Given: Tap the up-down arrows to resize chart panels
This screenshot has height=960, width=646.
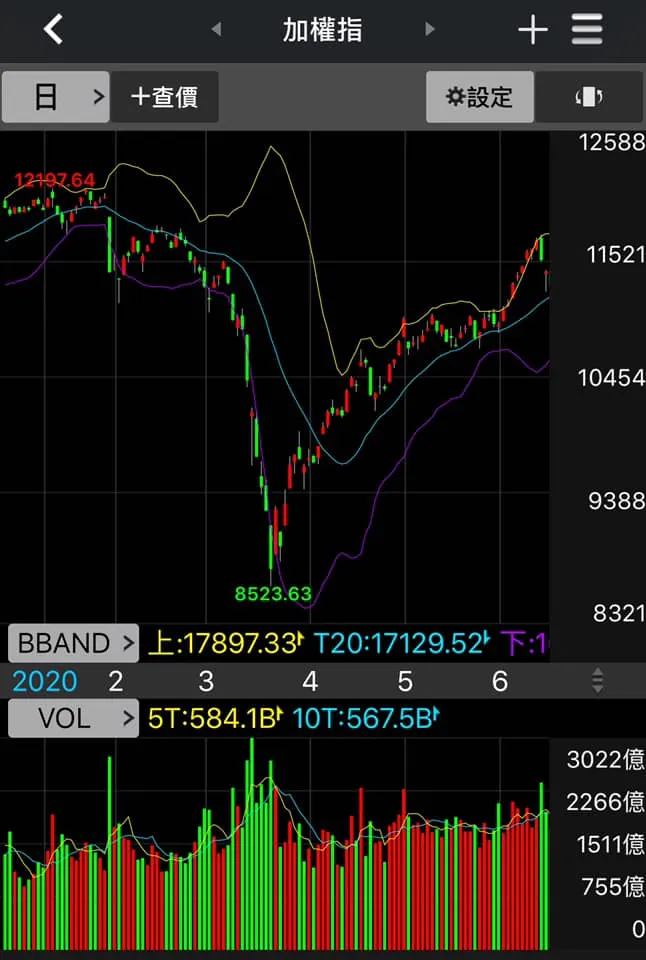Looking at the screenshot, I should tap(597, 681).
